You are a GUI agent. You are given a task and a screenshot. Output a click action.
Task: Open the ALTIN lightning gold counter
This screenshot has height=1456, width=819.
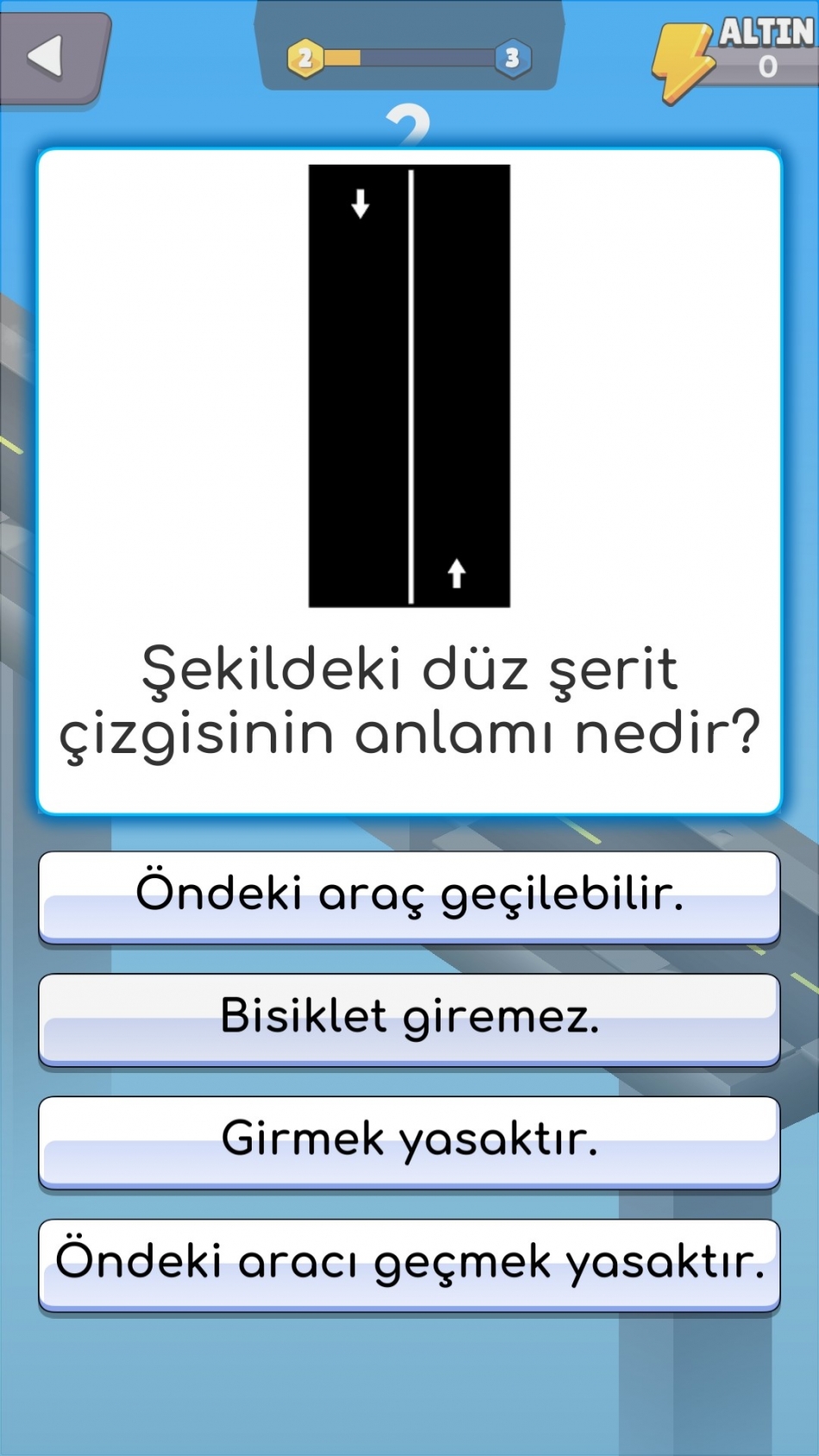[x=735, y=59]
